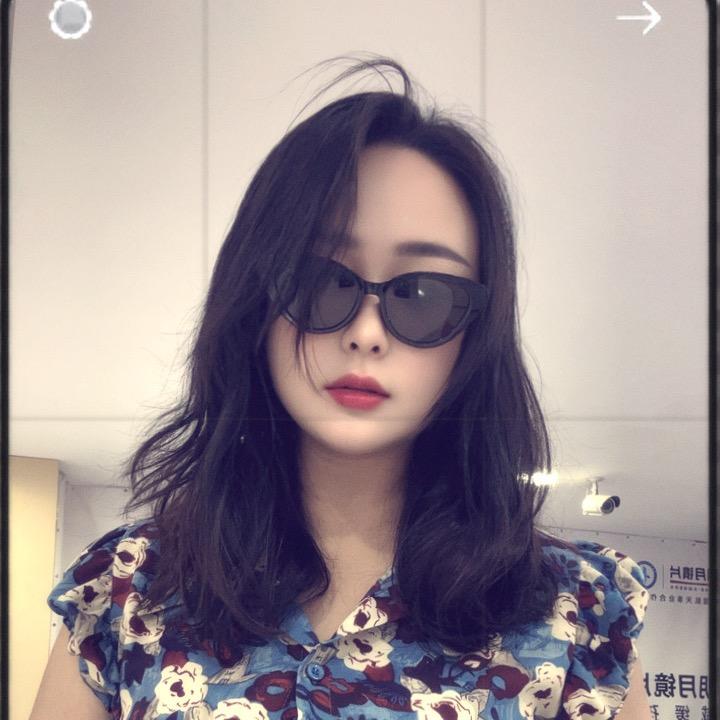Tap the next arrow to continue
720x720 pixels.
point(638,17)
